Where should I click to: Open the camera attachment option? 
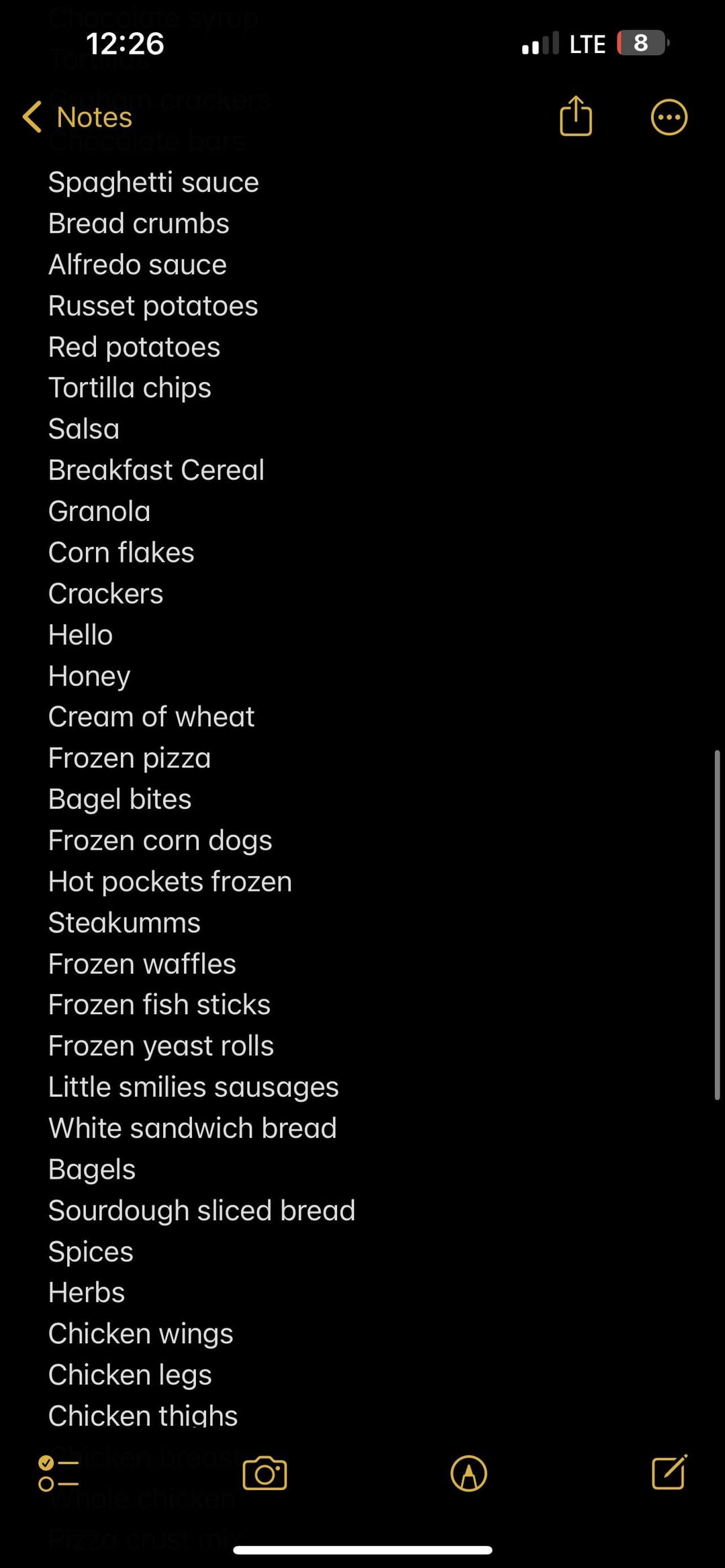click(x=264, y=1473)
